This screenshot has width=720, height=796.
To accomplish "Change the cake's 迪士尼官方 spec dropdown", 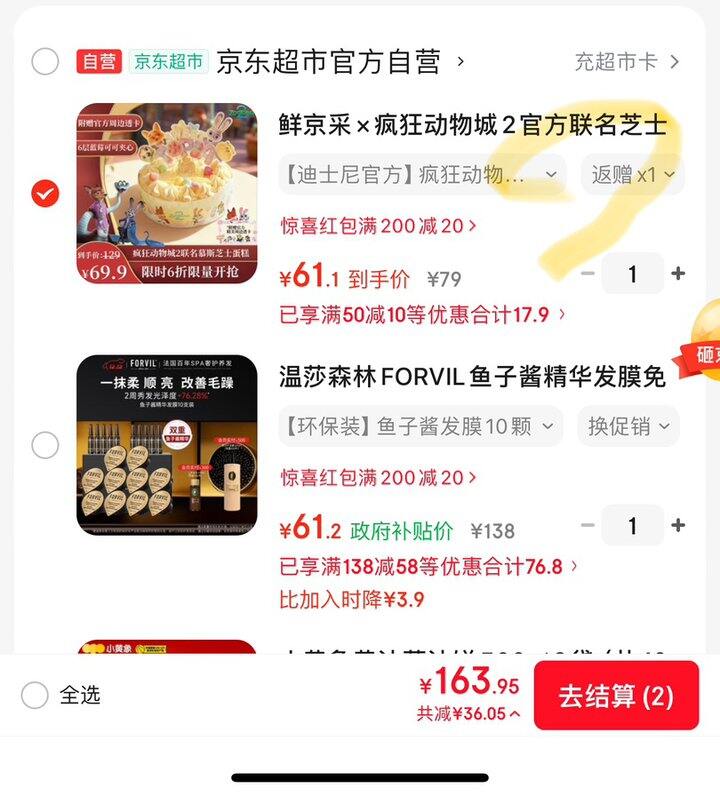I will click(x=422, y=175).
